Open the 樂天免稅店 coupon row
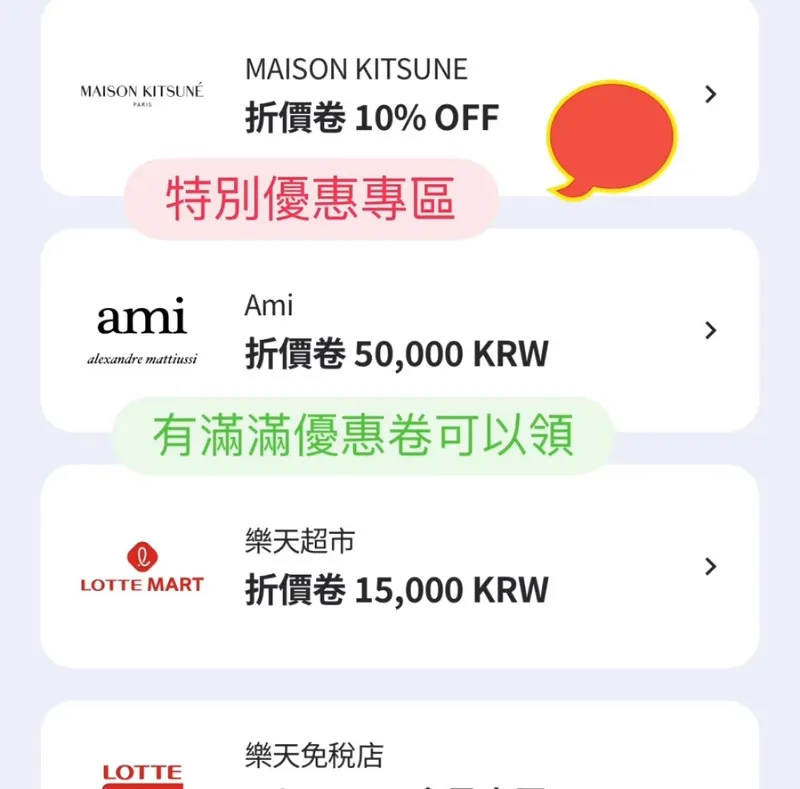 (x=398, y=758)
